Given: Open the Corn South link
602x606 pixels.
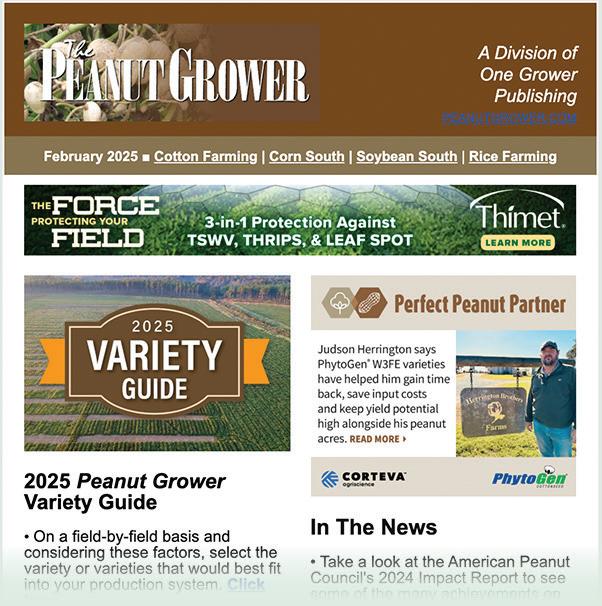Looking at the screenshot, I should [306, 157].
